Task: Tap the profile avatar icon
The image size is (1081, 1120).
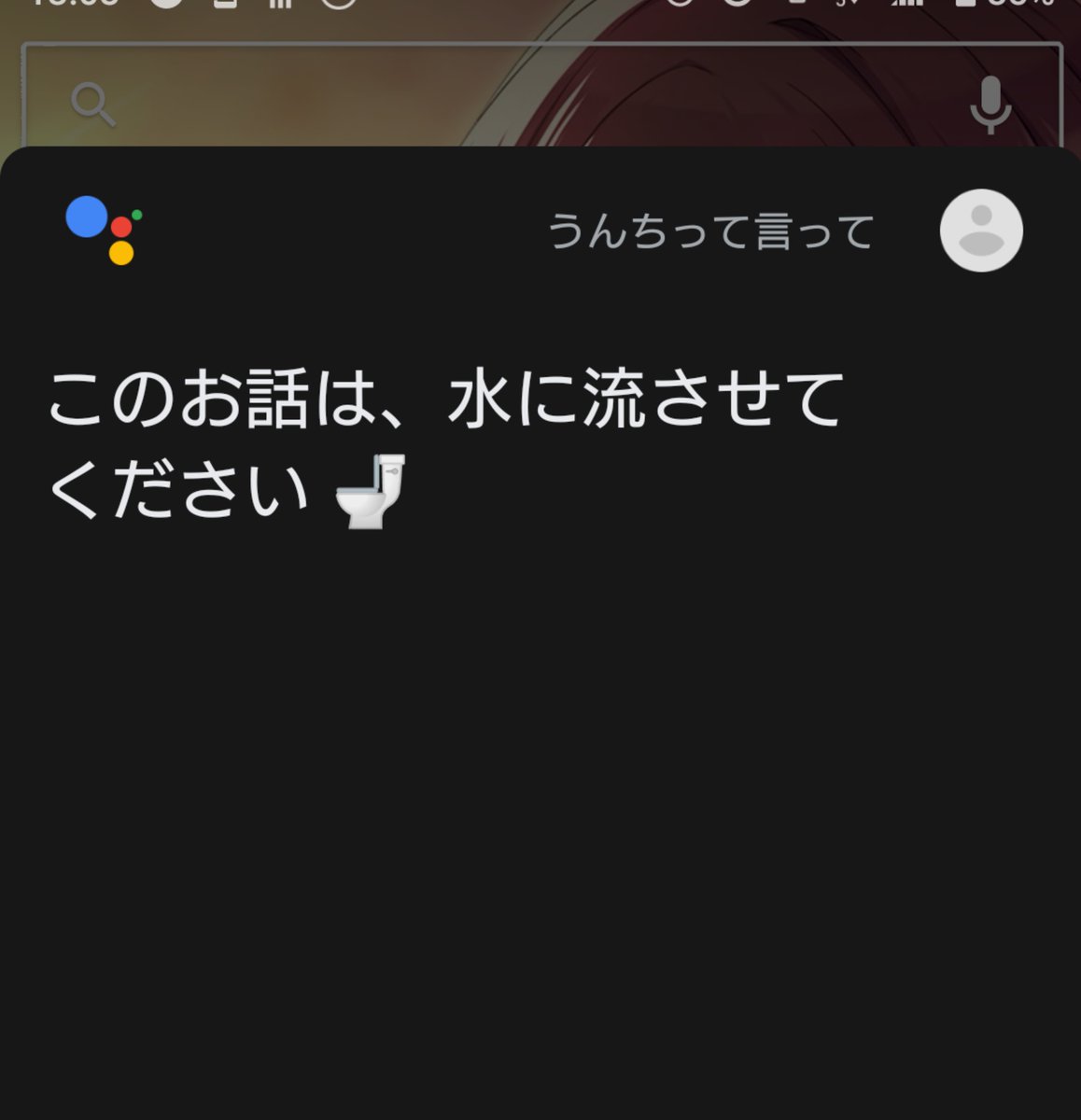Action: click(981, 231)
